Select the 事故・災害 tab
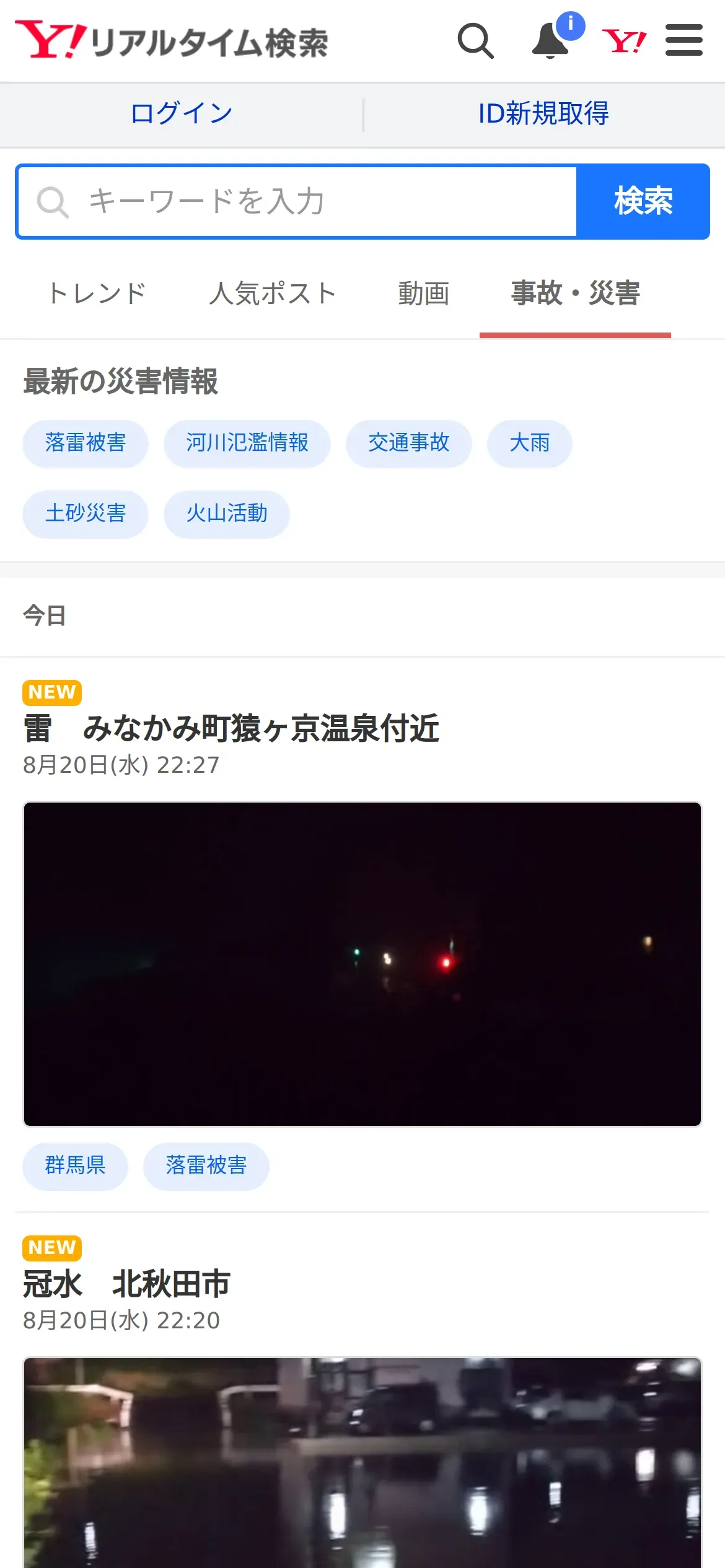 click(575, 294)
